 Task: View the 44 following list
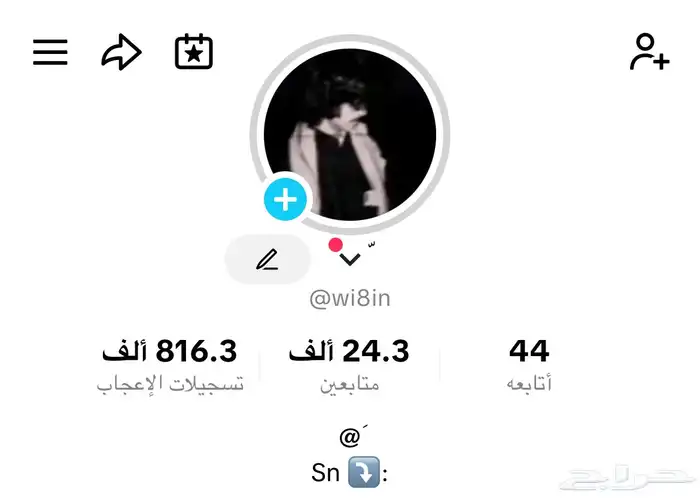coord(529,364)
